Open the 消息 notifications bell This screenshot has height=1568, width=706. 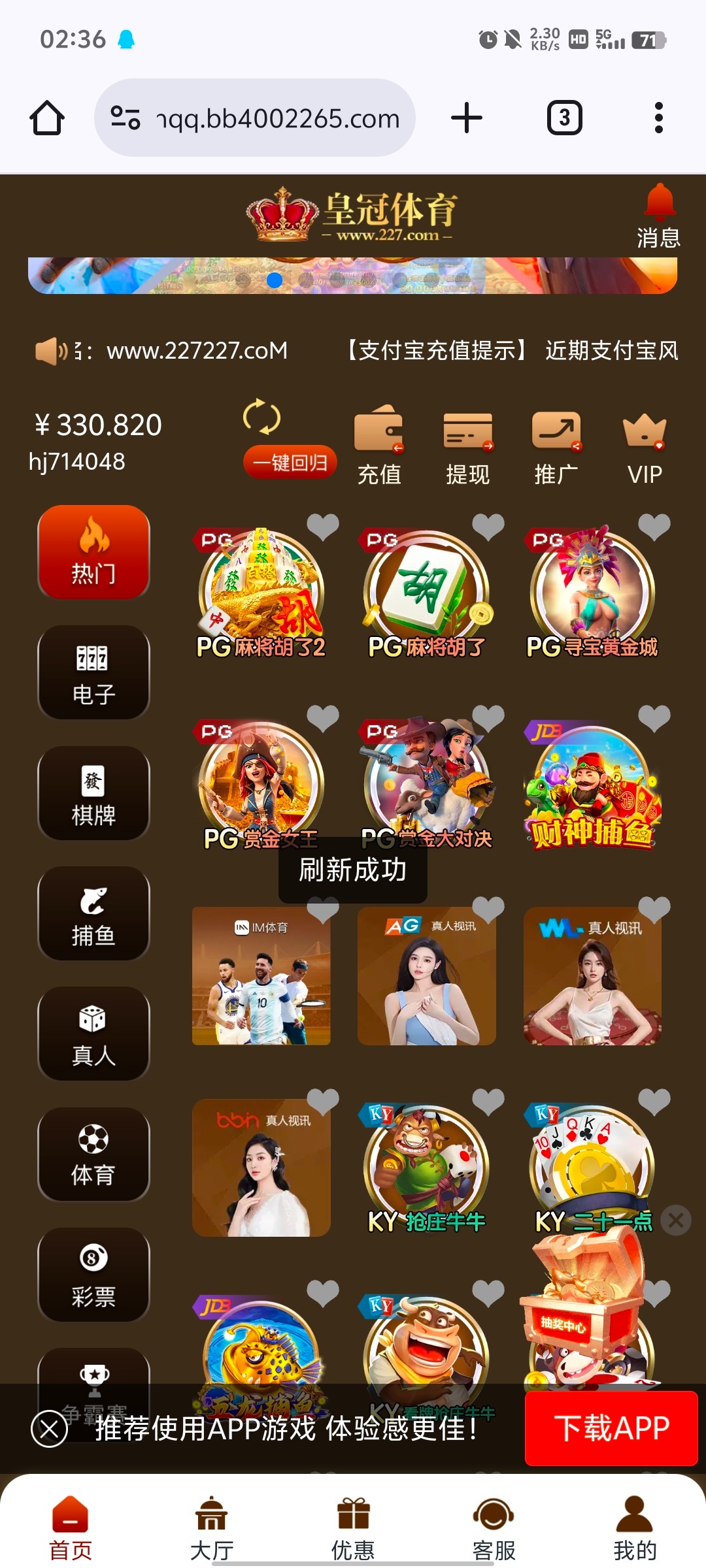[x=659, y=216]
